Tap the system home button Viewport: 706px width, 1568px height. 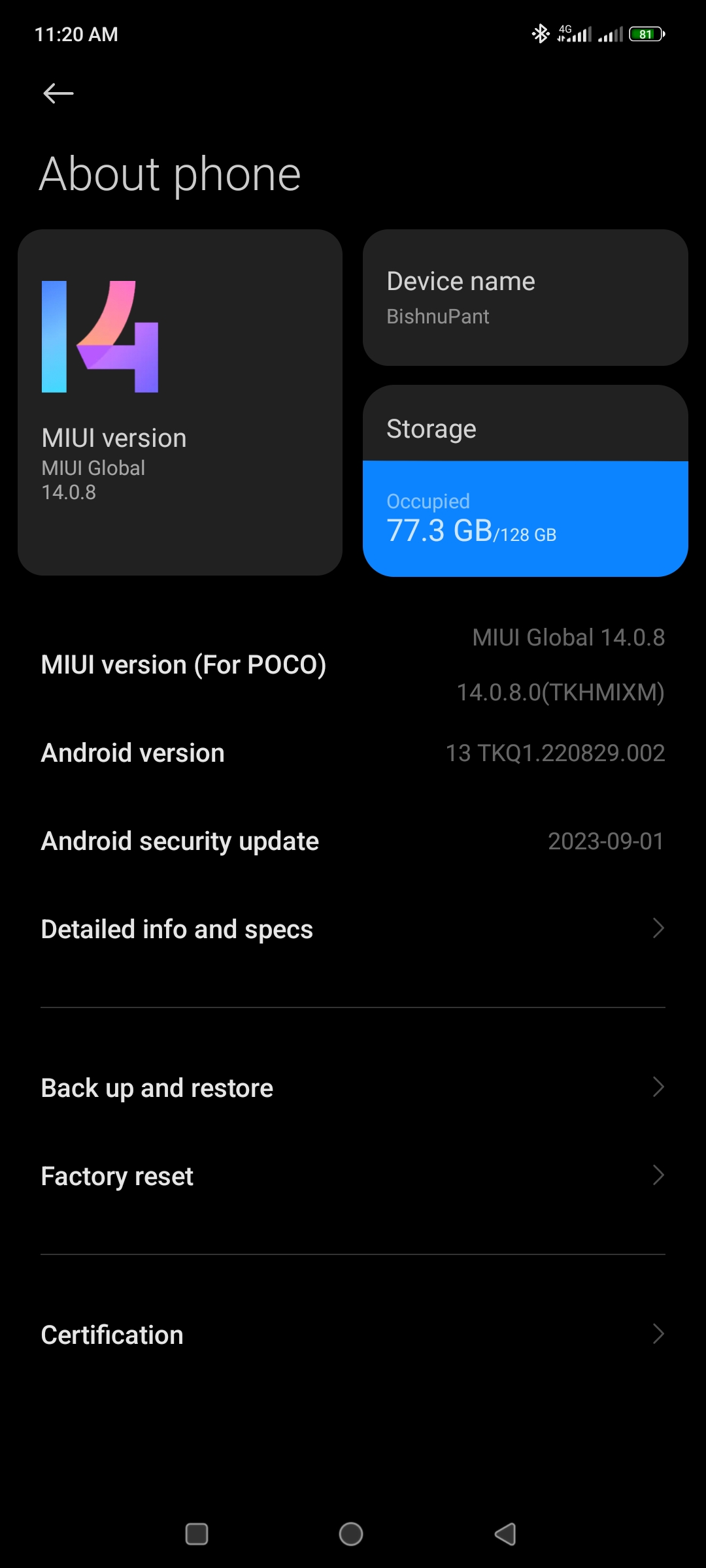[x=351, y=1534]
